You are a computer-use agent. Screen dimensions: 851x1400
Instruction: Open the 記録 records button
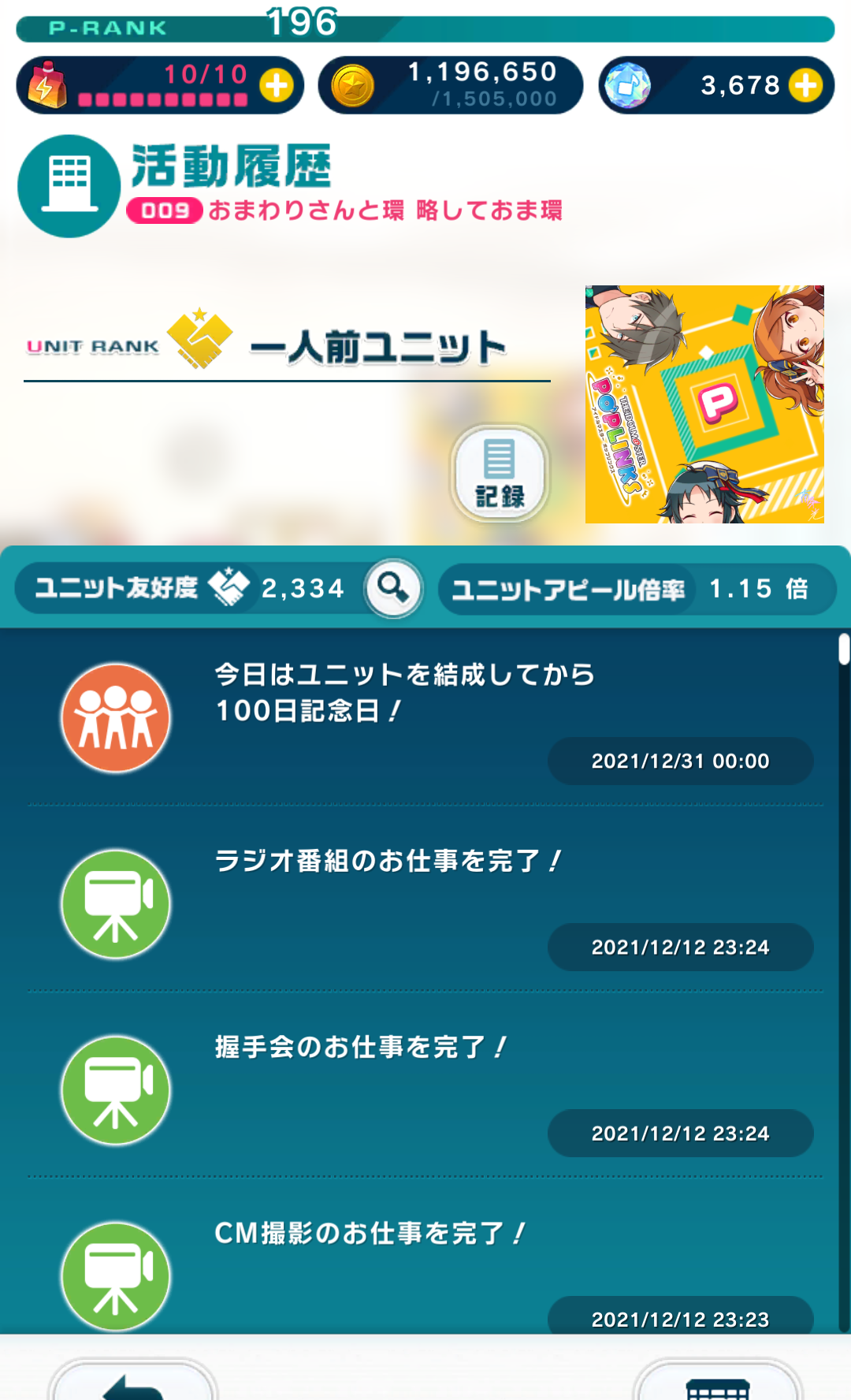tap(500, 475)
